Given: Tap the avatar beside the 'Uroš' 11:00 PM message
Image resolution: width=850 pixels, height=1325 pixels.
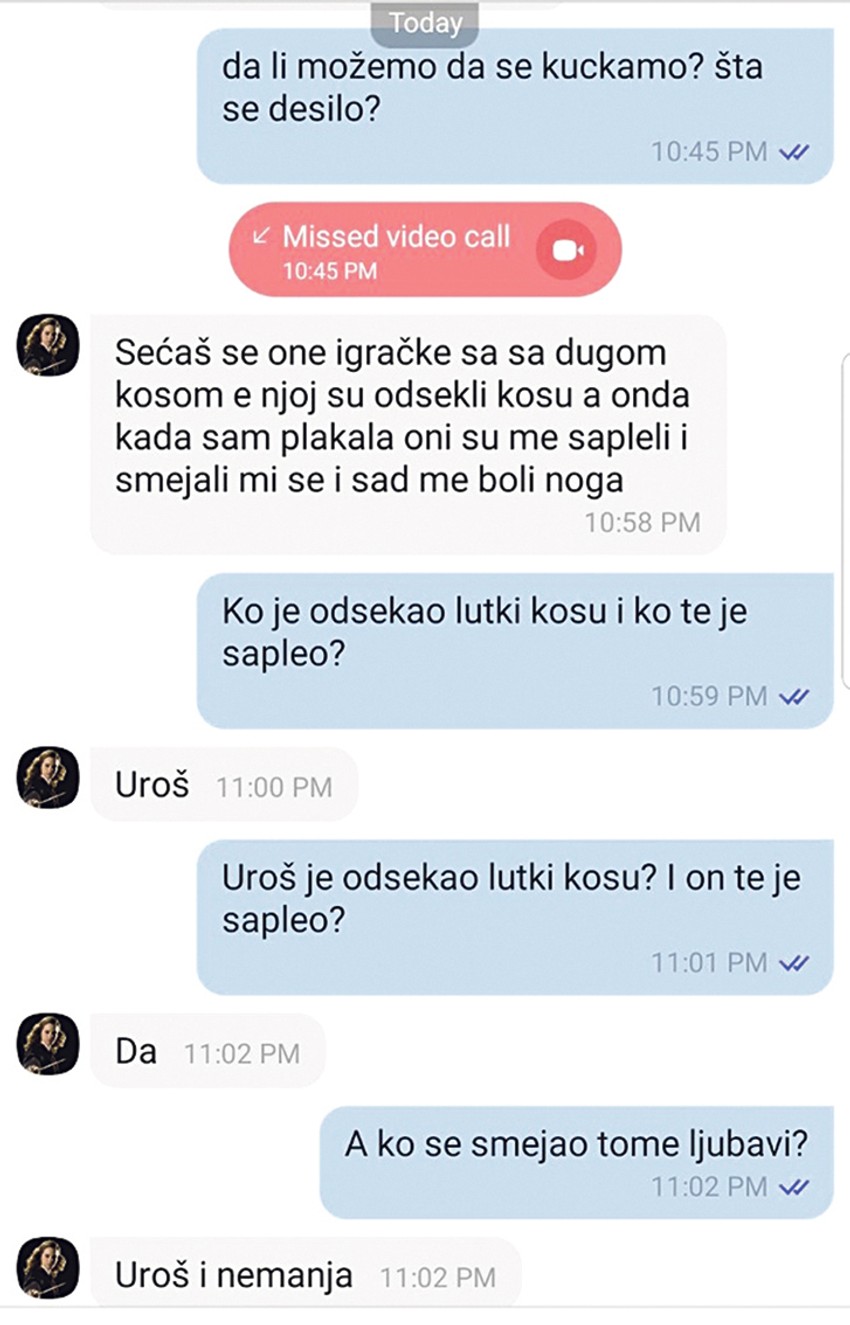Looking at the screenshot, I should 48,777.
